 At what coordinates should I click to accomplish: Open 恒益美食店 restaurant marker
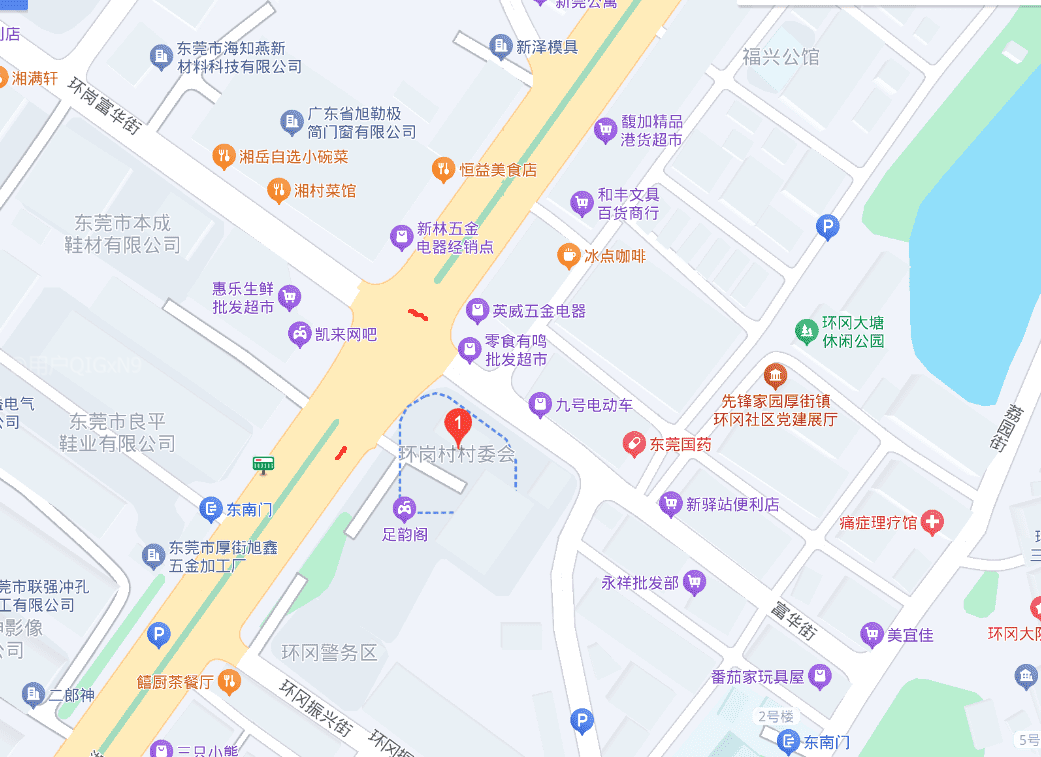(x=444, y=170)
